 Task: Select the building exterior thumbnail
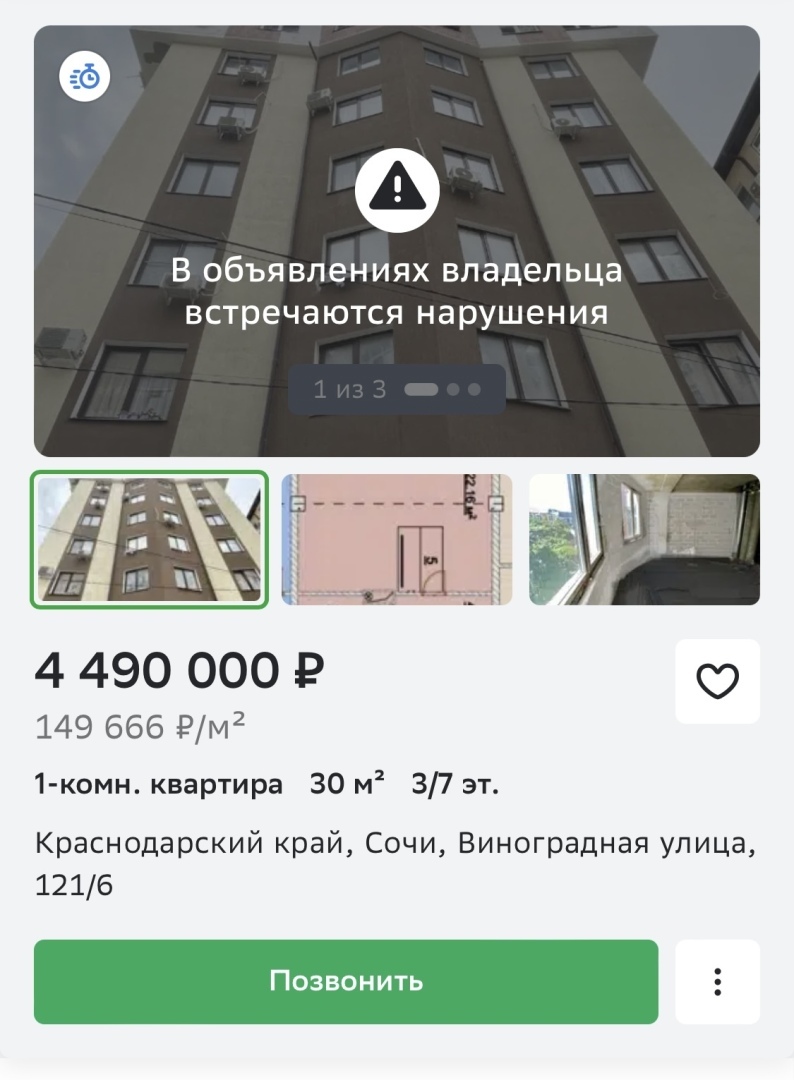[x=150, y=540]
